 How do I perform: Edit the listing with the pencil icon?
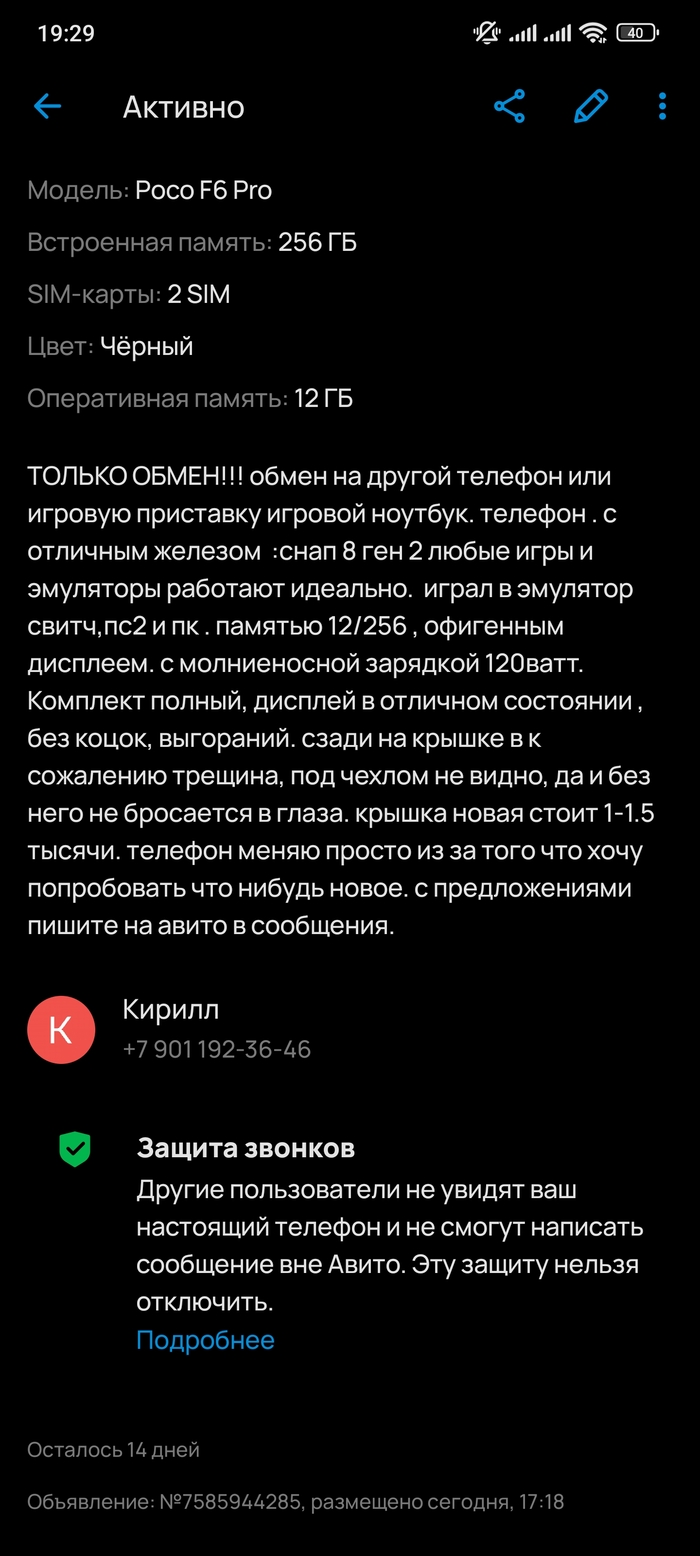pos(590,107)
